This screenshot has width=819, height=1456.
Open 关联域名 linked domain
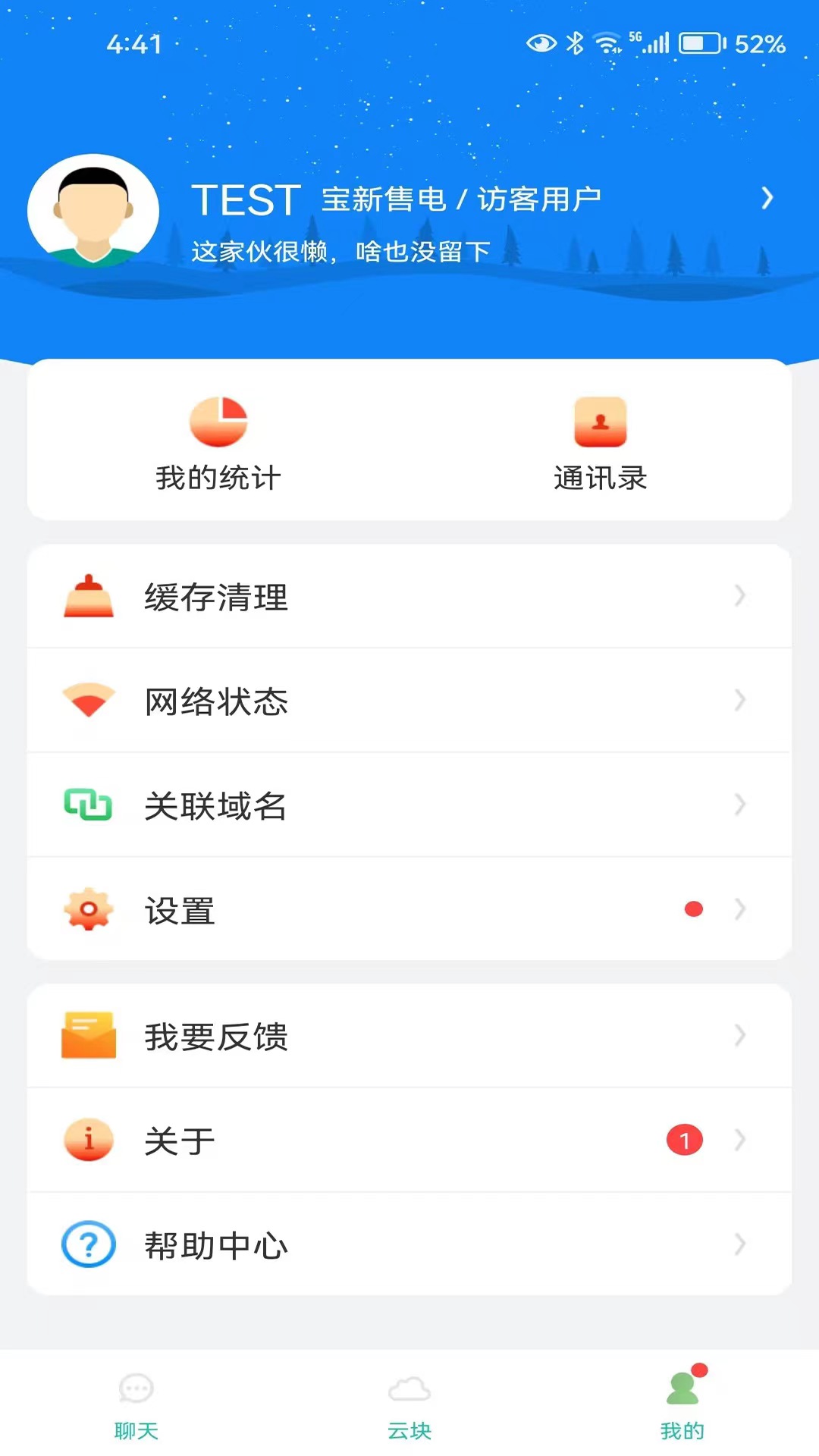coord(409,805)
